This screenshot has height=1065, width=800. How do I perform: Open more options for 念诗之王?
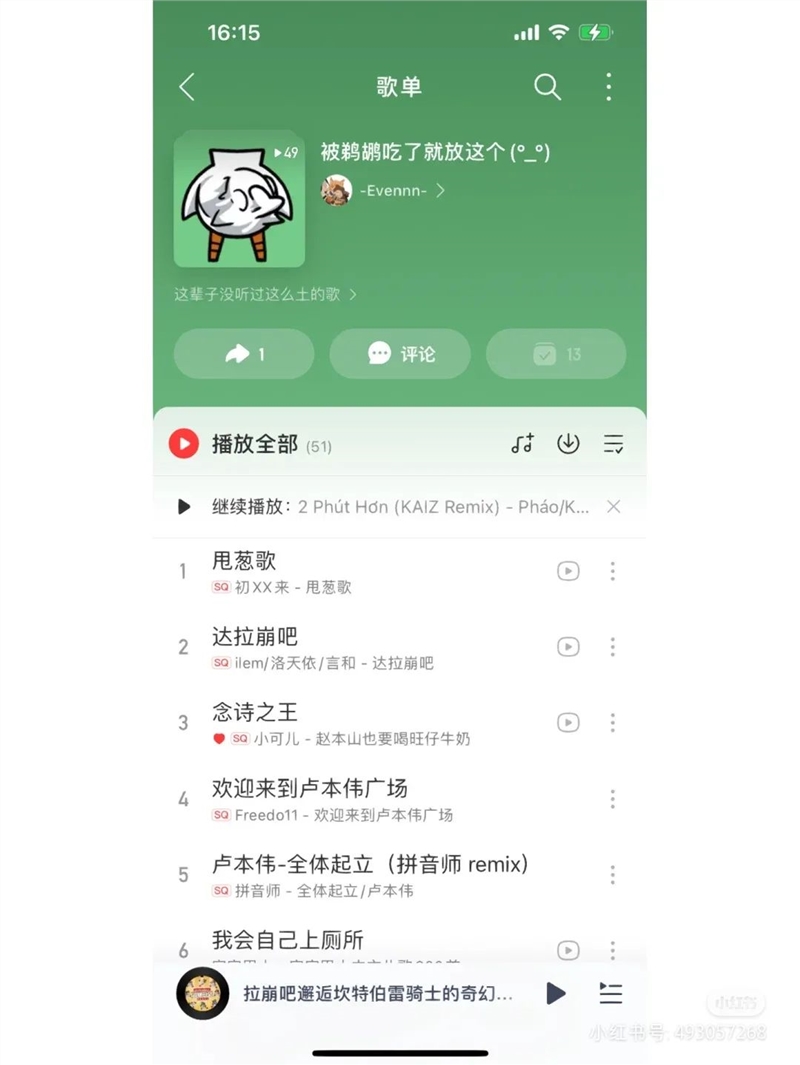(x=613, y=723)
